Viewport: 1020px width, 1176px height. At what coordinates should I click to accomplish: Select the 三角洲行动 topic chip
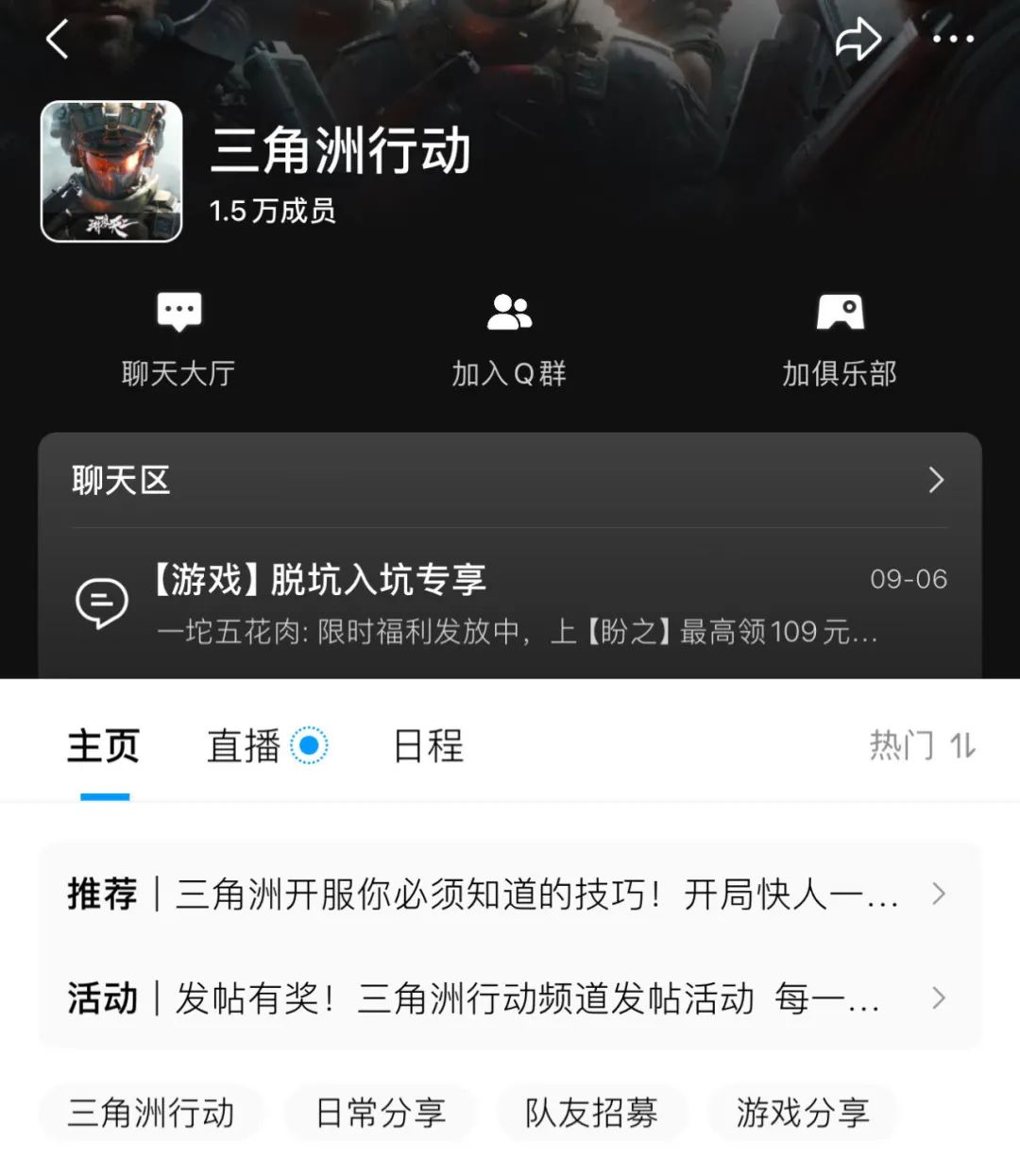click(x=151, y=1113)
